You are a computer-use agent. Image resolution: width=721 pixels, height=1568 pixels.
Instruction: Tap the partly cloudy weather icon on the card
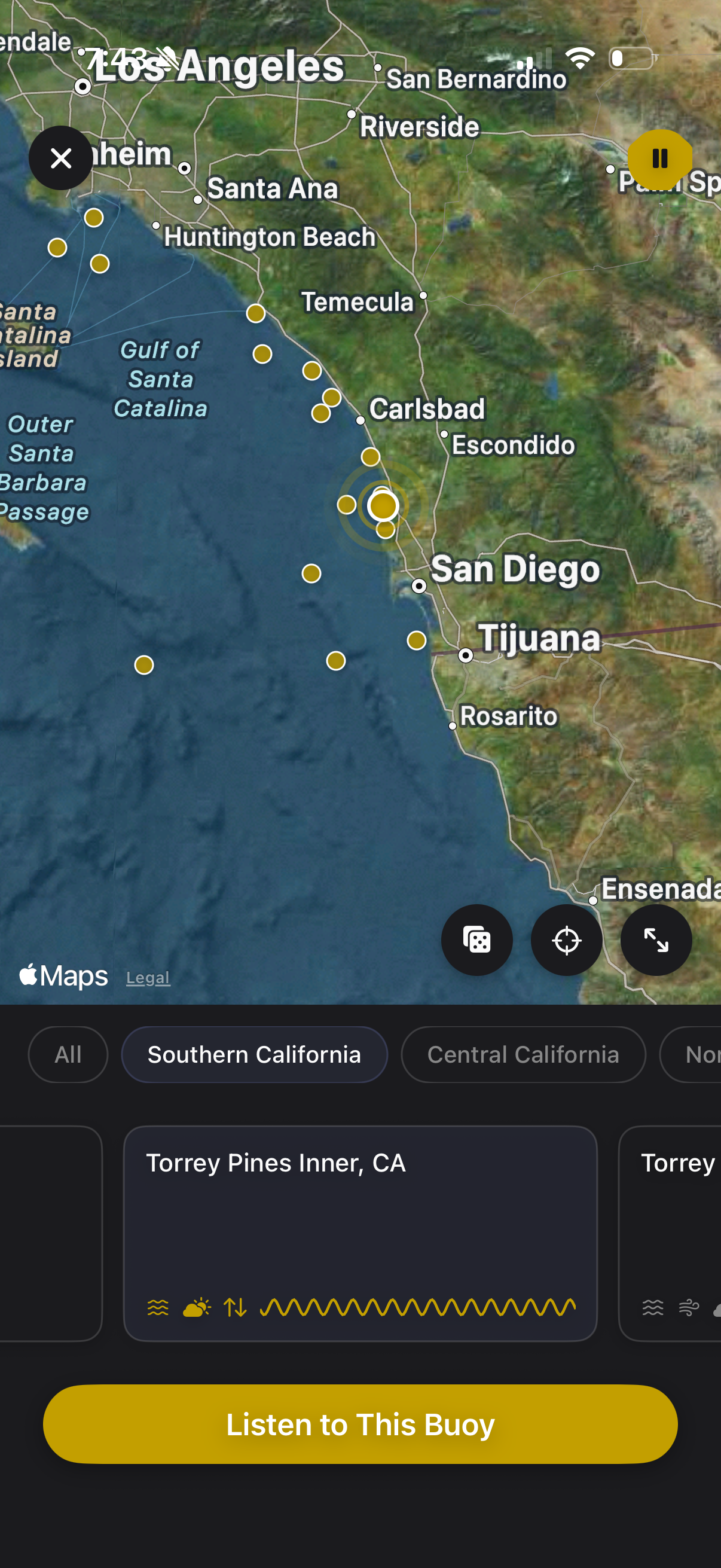click(x=196, y=1306)
